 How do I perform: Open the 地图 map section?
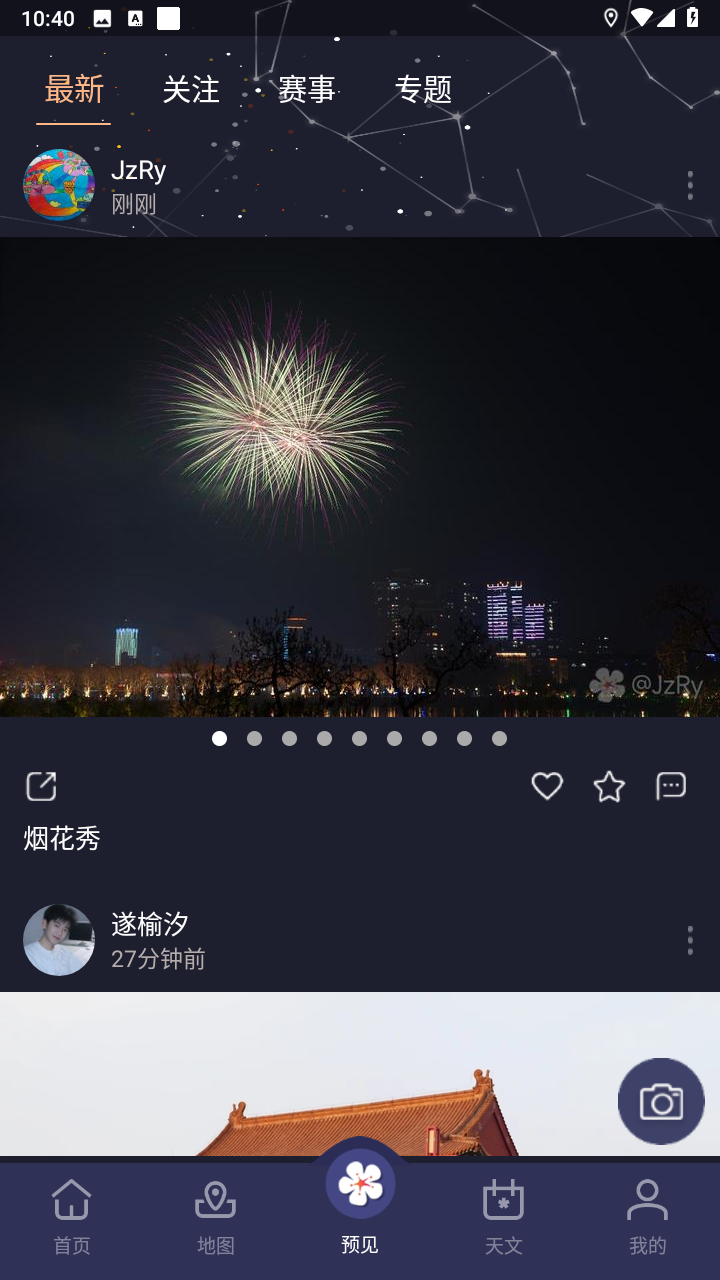pyautogui.click(x=215, y=1215)
